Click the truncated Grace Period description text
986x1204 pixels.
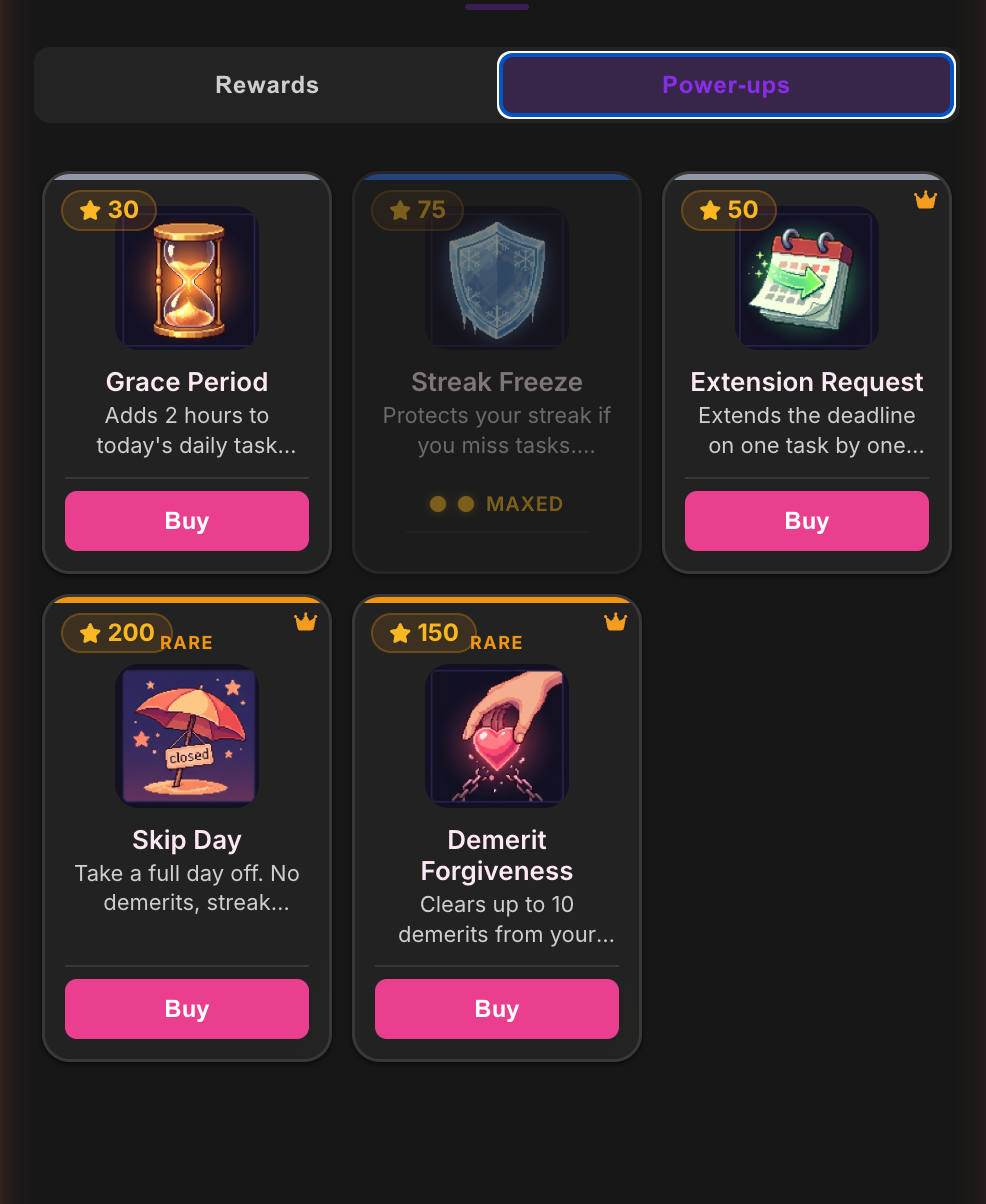point(187,430)
